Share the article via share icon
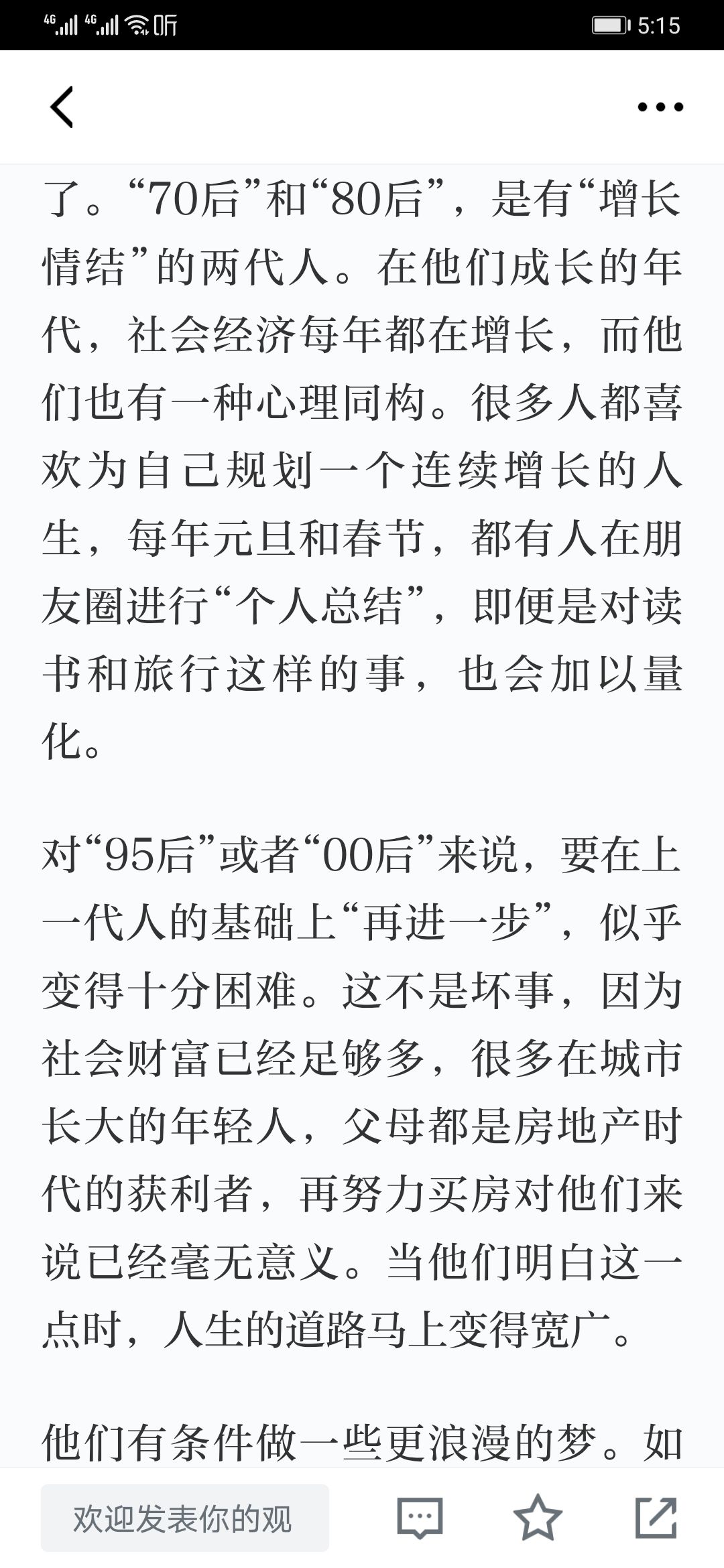Screen dimensions: 724x1568 click(x=656, y=1518)
